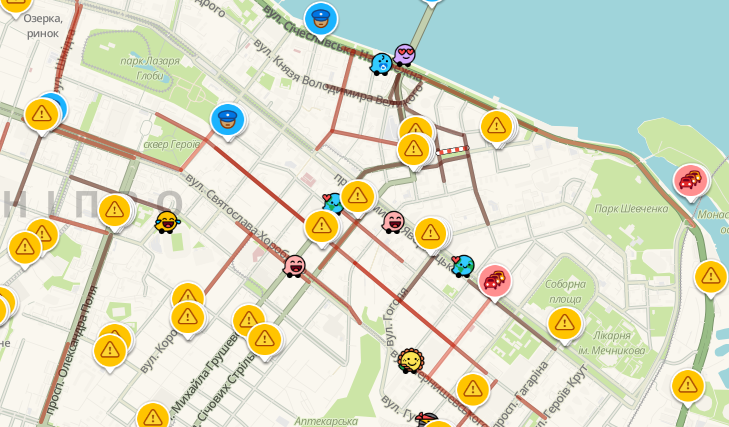Select the sunflower Wazer near вул. Гоголя
This screenshot has width=729, height=427.
(409, 360)
